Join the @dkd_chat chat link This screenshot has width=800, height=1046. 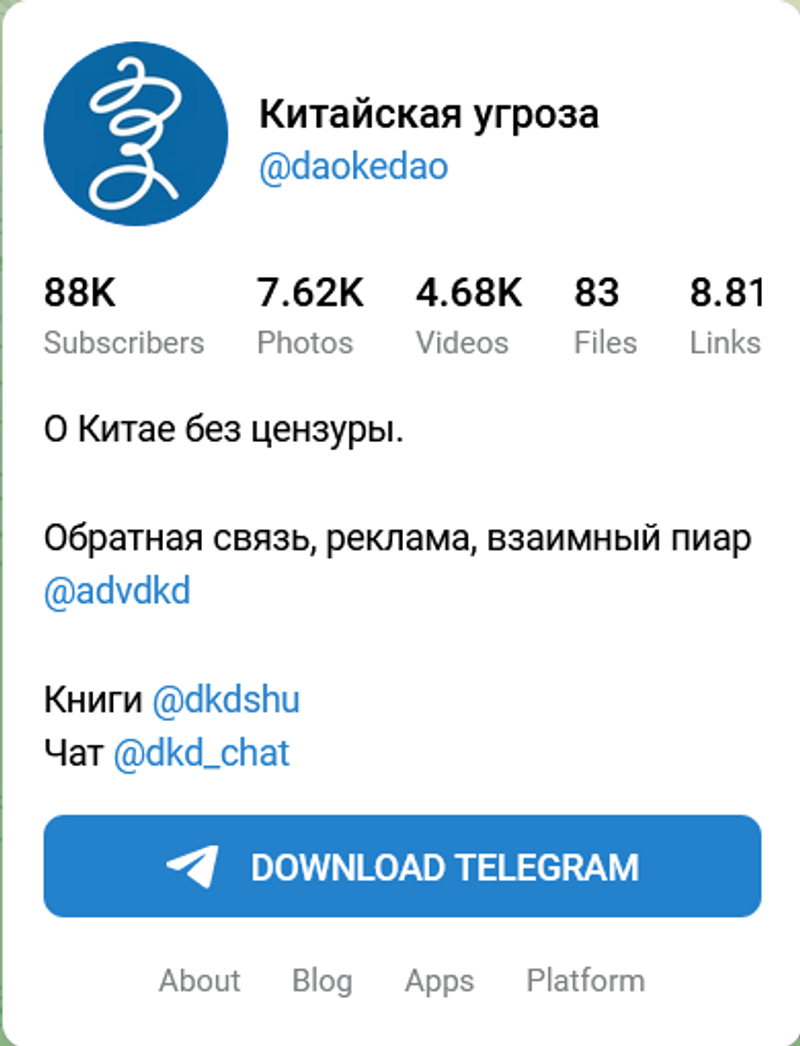(x=201, y=753)
